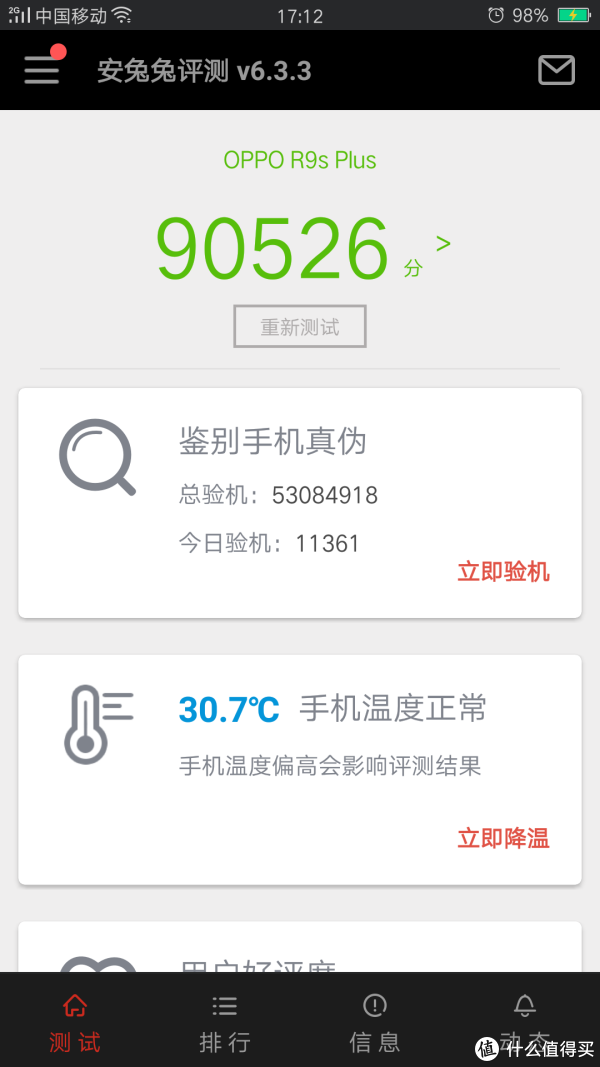
Task: Tap 立即验机 to verify the phone
Action: tap(503, 572)
